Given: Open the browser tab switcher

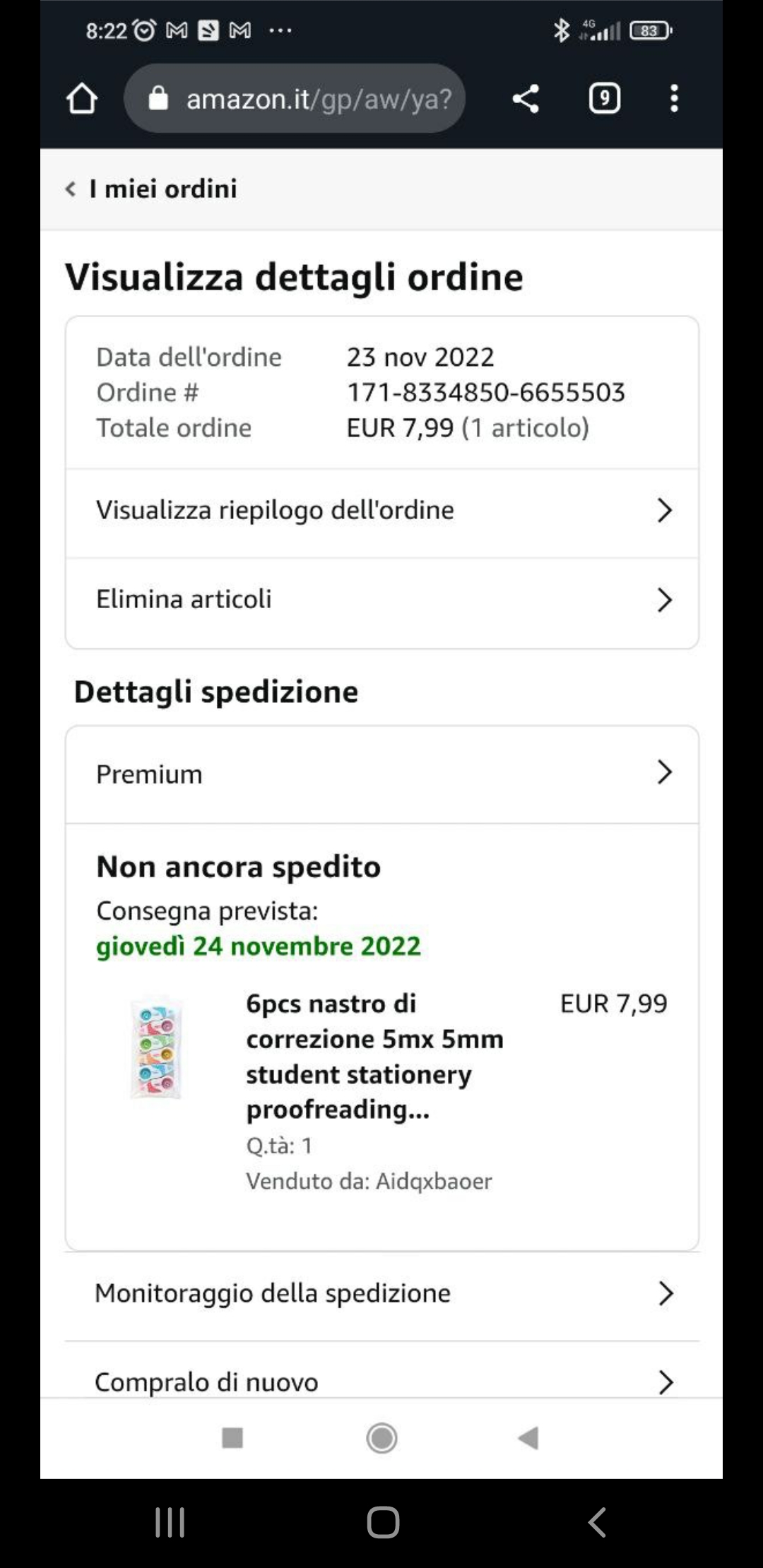Looking at the screenshot, I should pyautogui.click(x=604, y=99).
